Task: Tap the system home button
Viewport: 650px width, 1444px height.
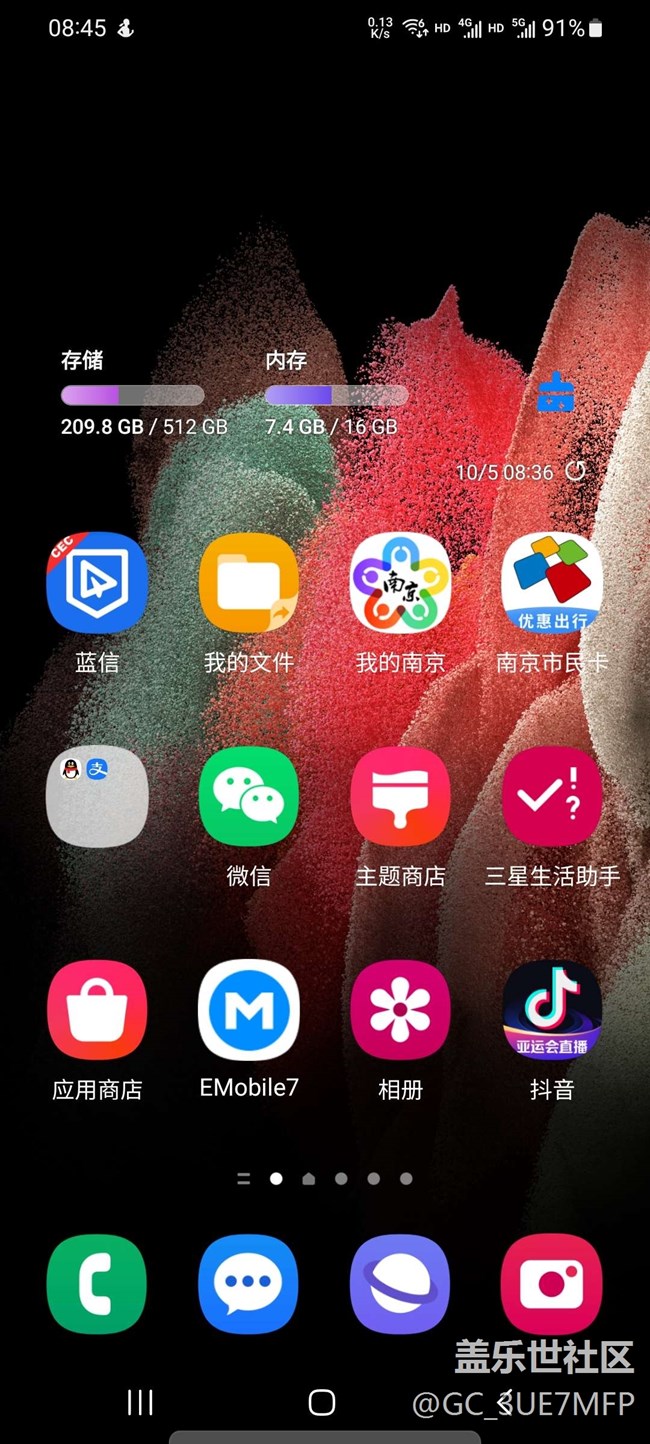Action: (322, 1402)
